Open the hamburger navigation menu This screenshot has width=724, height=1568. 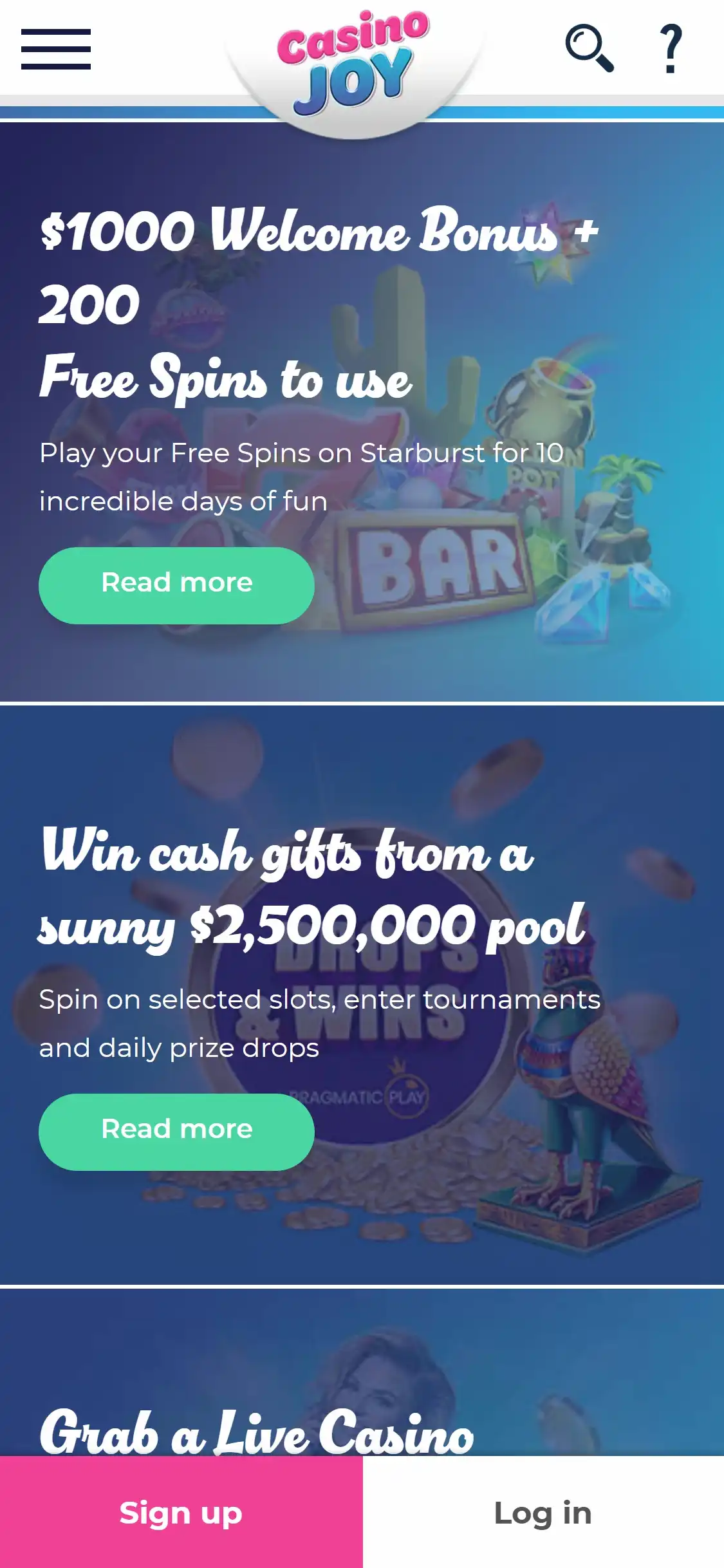coord(56,49)
